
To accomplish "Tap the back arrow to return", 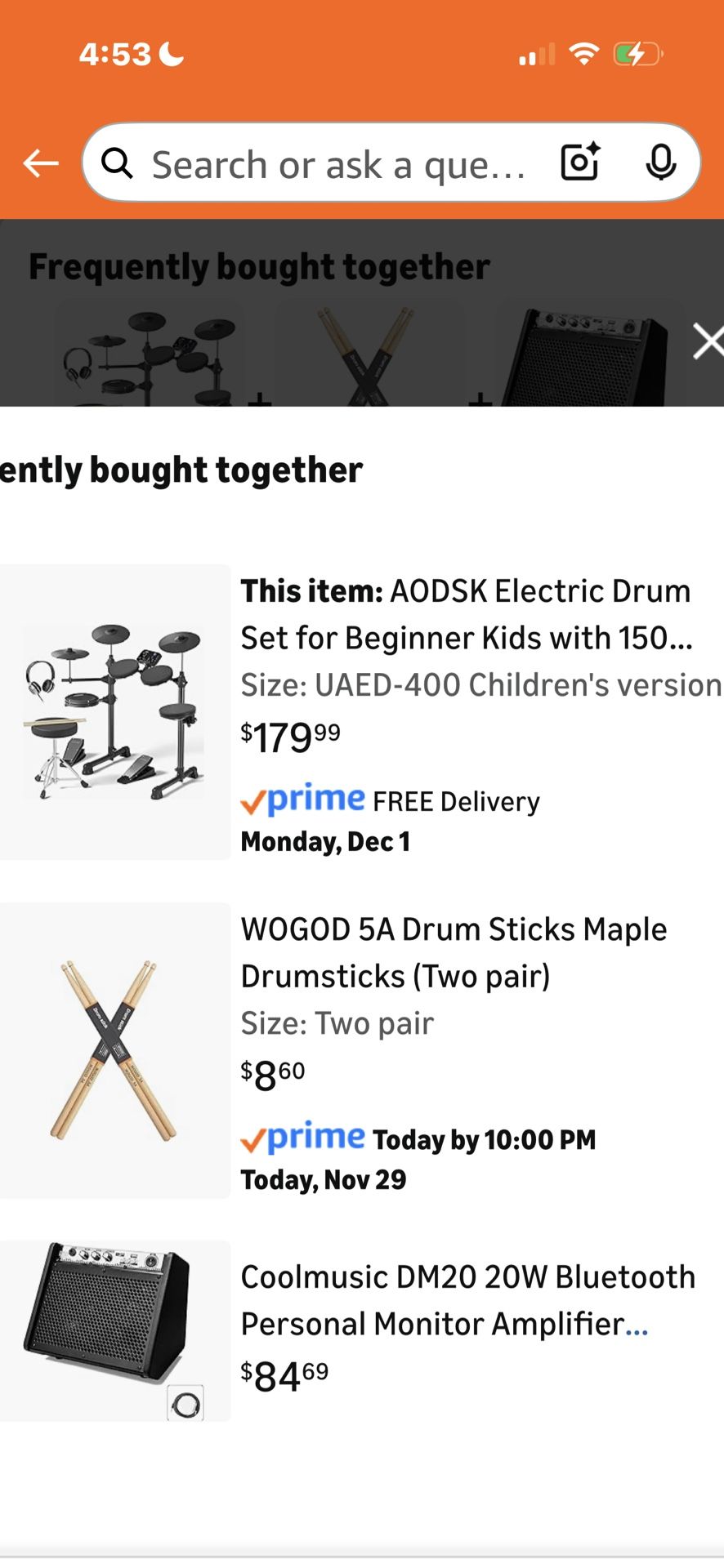I will tap(39, 163).
